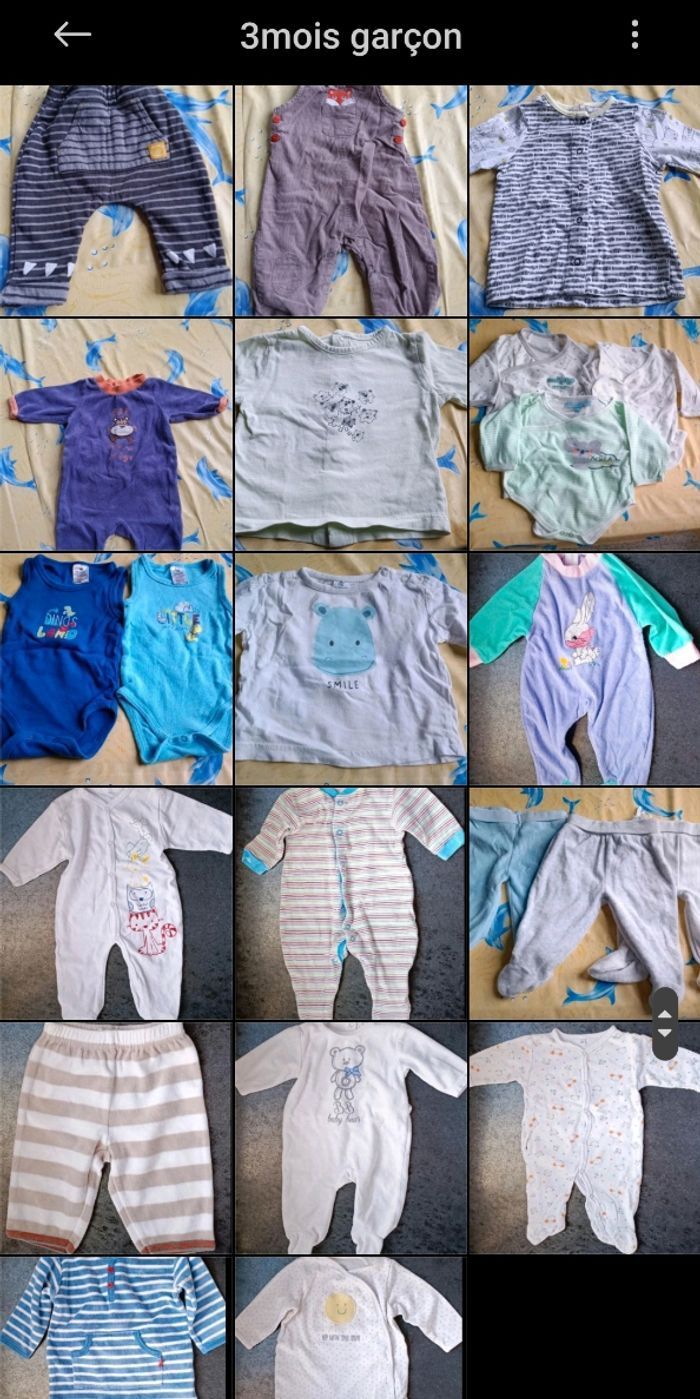Open the purple romper with orange collar
Image resolution: width=700 pixels, height=1399 pixels.
pyautogui.click(x=116, y=434)
